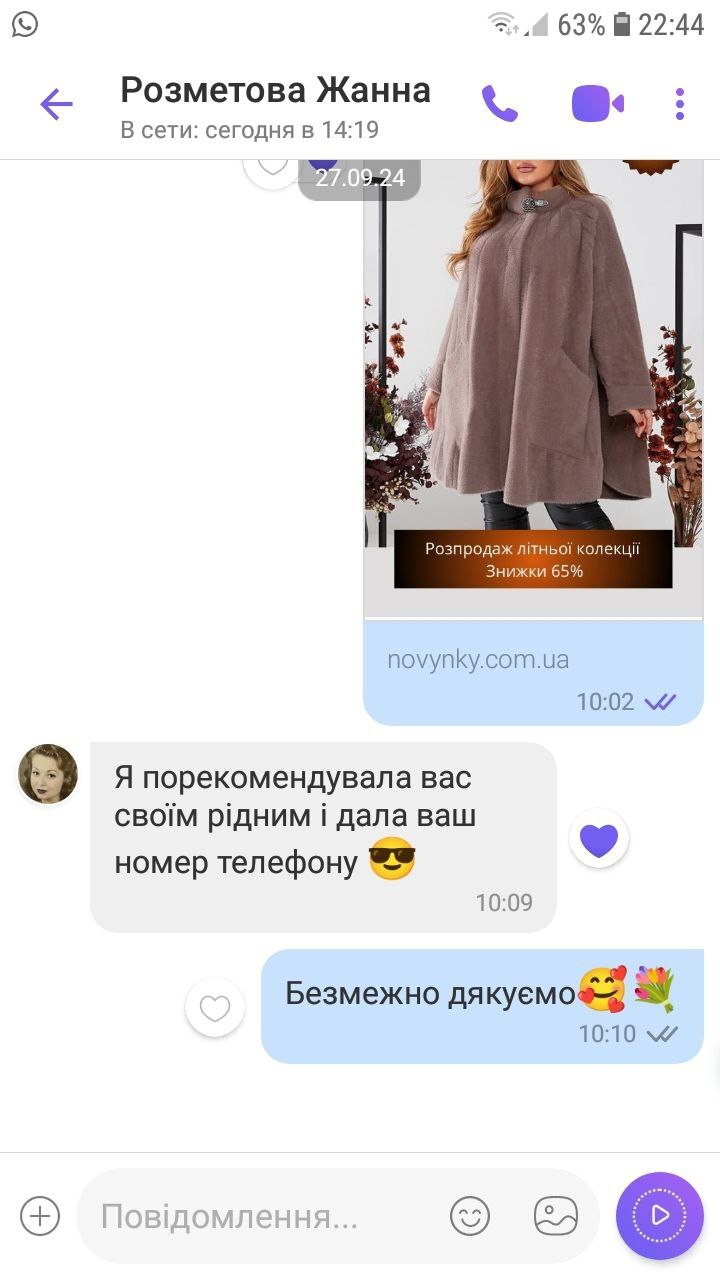Image resolution: width=720 pixels, height=1280 pixels.
Task: Open Розметова Жанна's contact info from the header
Action: pyautogui.click(x=275, y=104)
